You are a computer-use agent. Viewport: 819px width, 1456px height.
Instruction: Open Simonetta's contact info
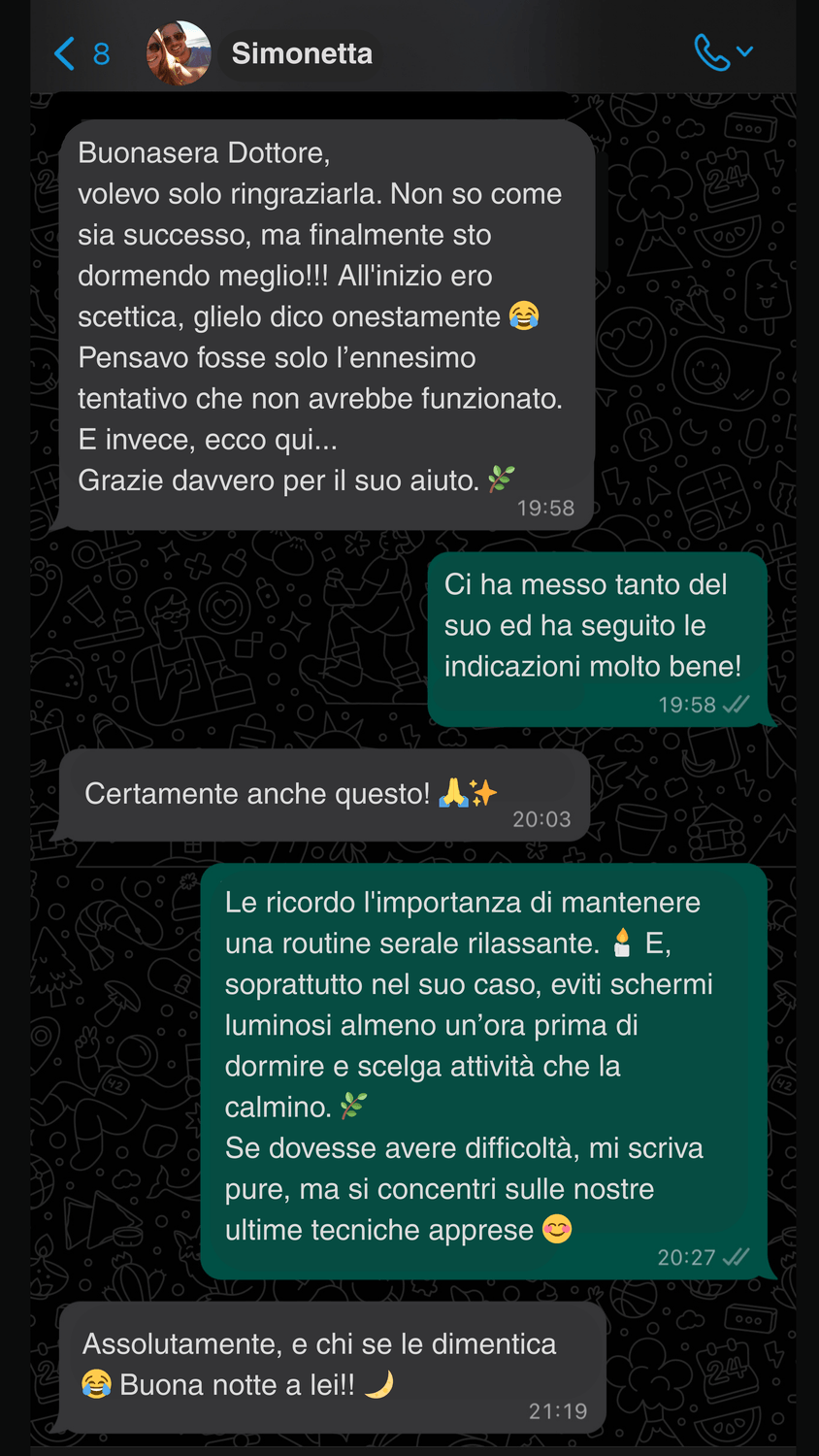click(x=302, y=53)
